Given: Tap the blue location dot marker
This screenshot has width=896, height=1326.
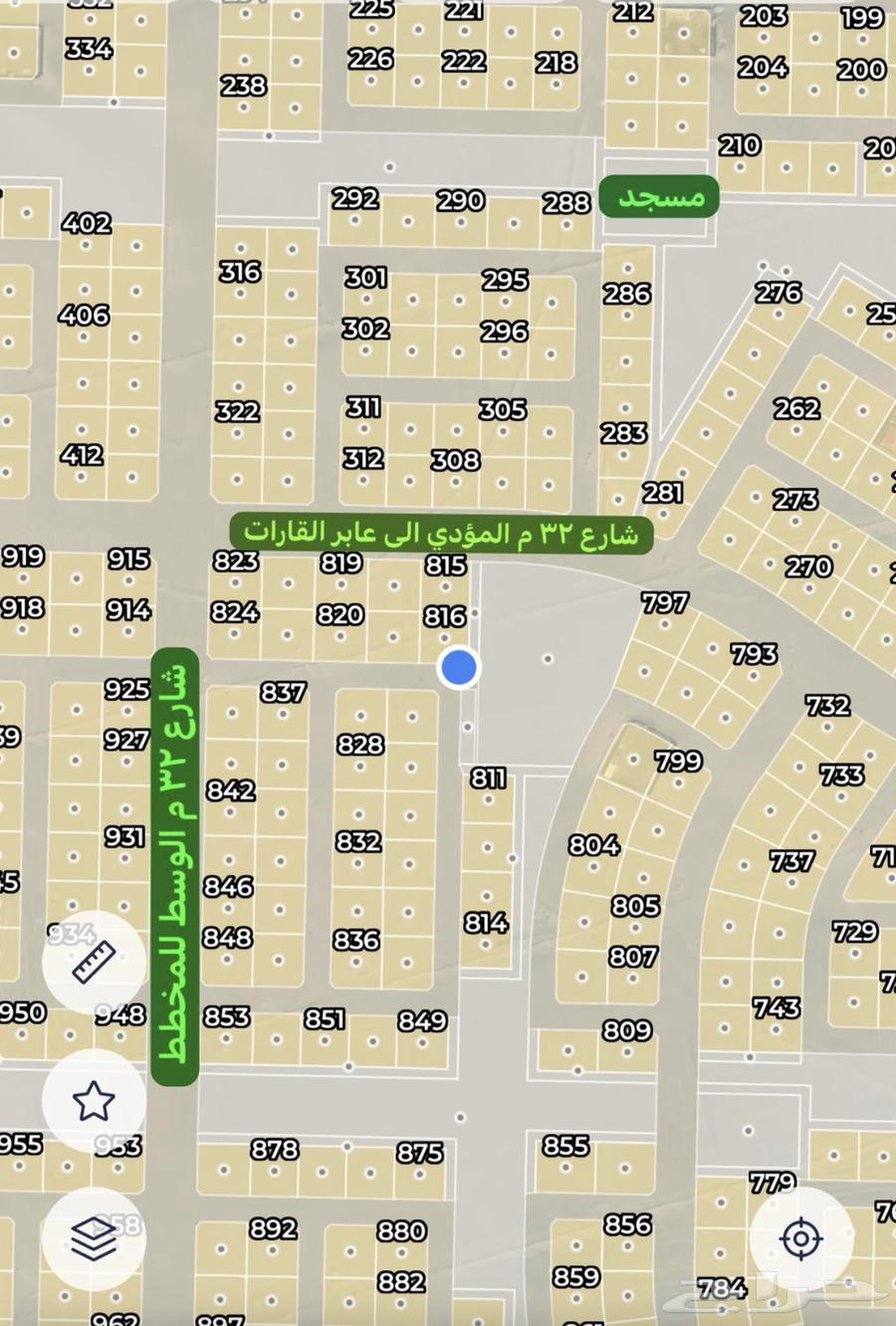Looking at the screenshot, I should point(459,667).
